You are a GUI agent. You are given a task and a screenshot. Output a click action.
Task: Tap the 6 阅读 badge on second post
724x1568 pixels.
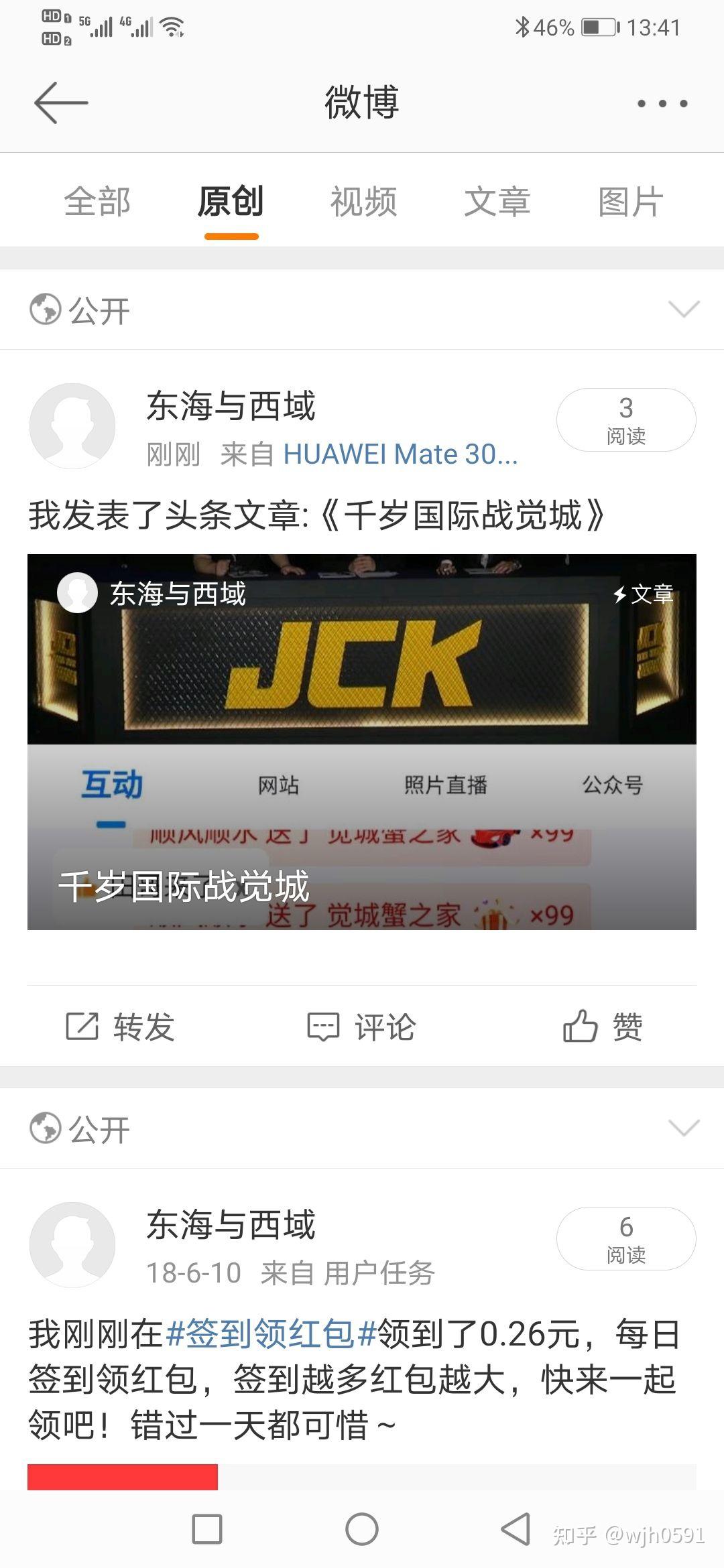click(624, 1238)
